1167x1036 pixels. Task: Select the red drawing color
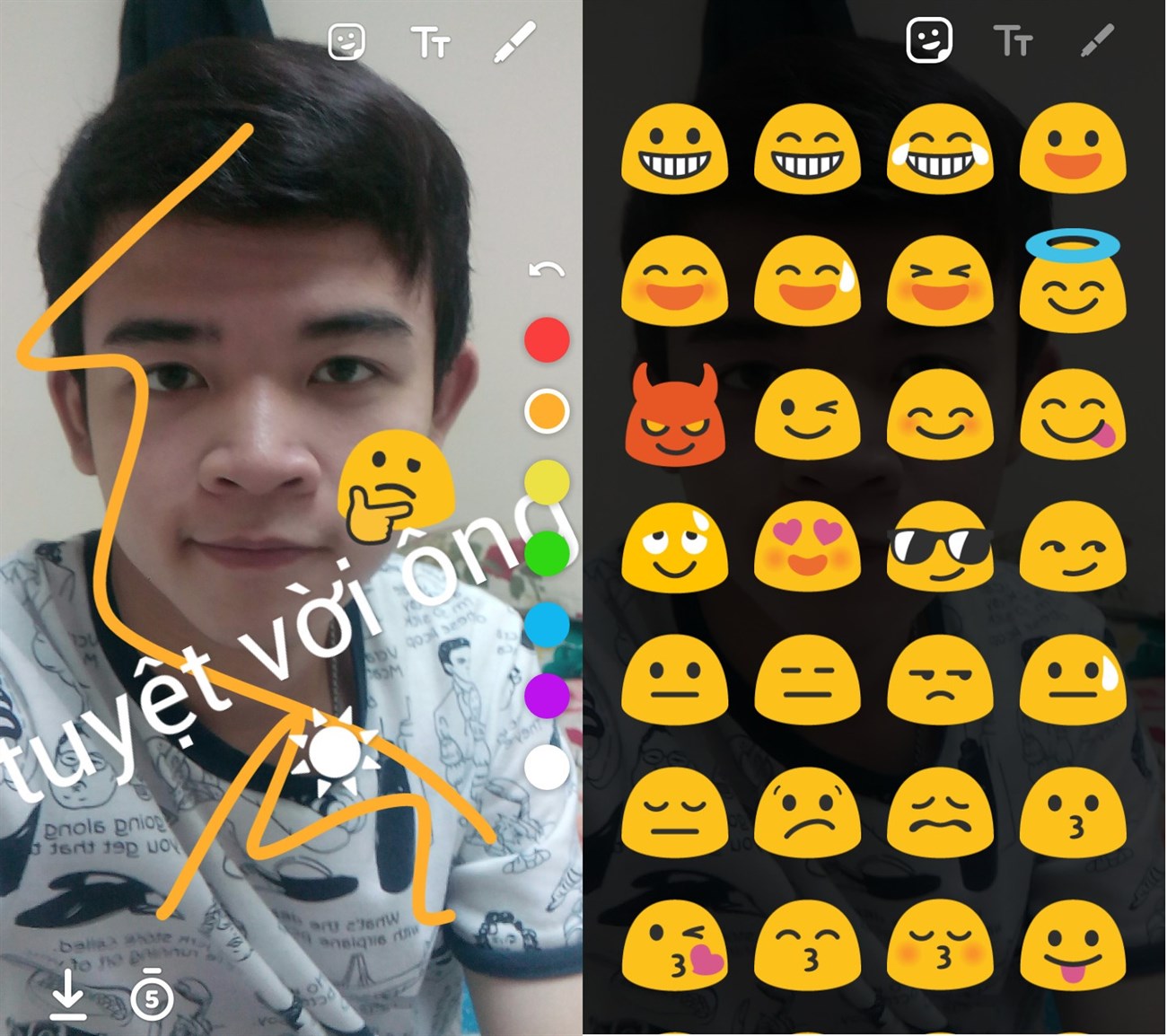pyautogui.click(x=547, y=340)
